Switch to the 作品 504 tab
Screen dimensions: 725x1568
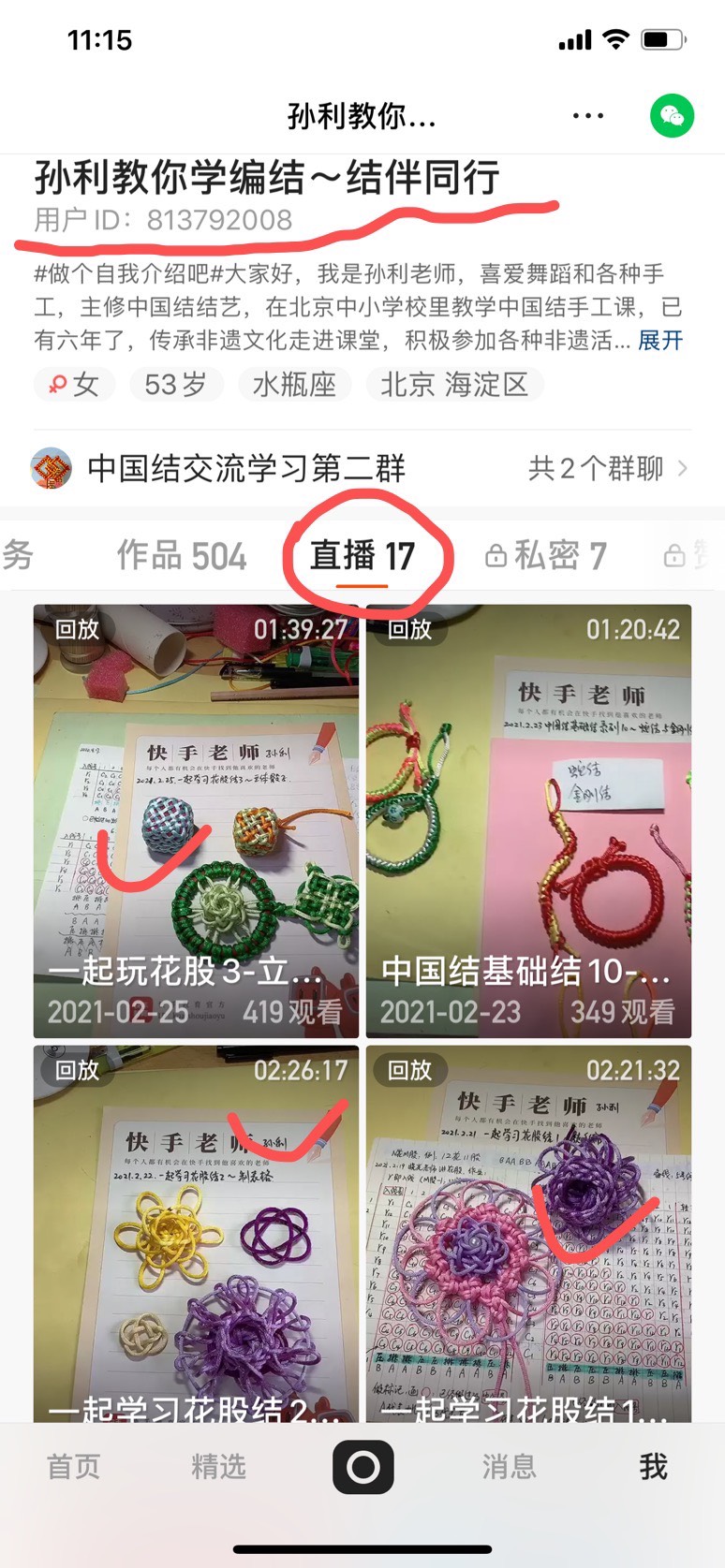(182, 556)
